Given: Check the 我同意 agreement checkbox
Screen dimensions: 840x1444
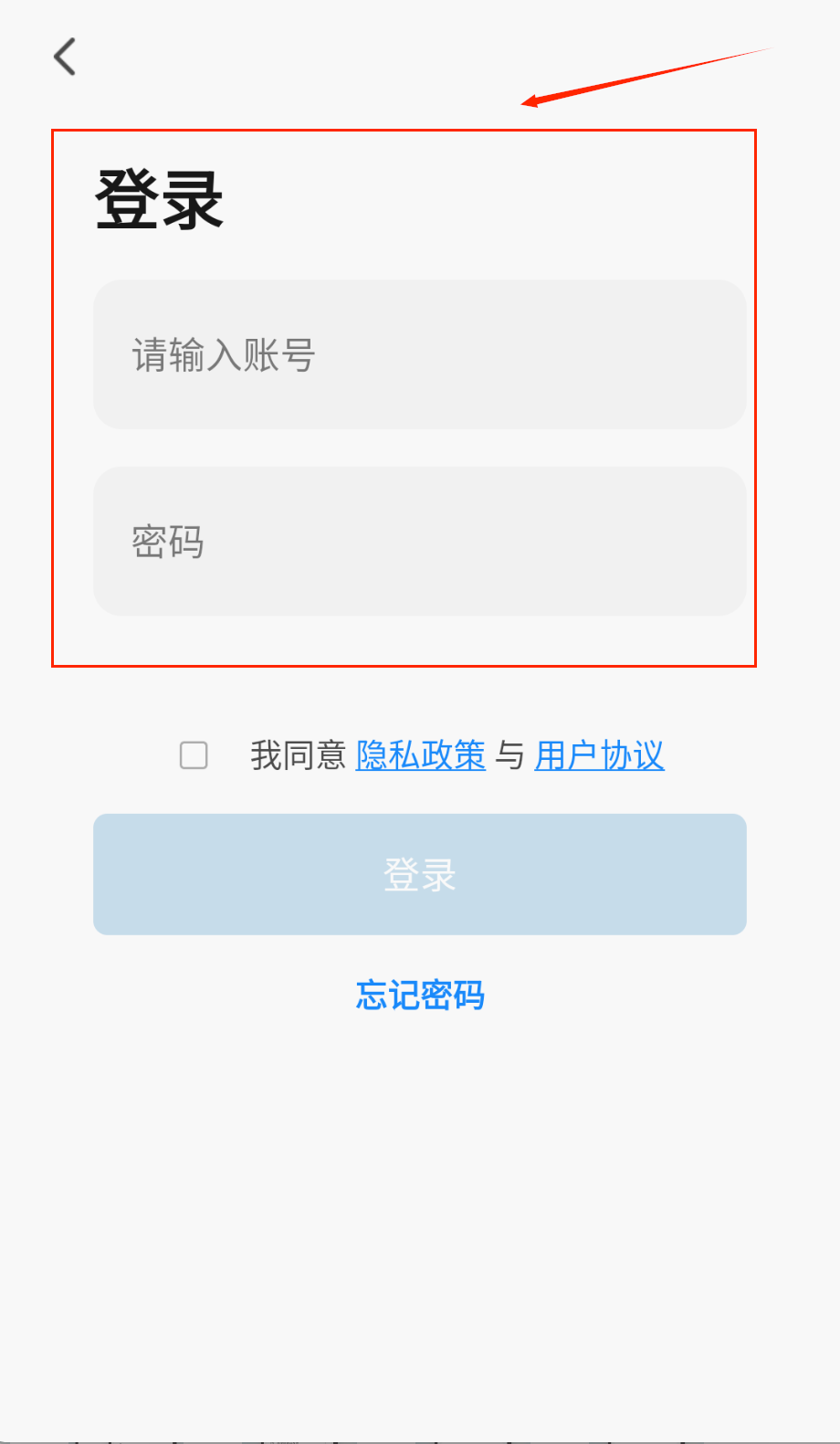Looking at the screenshot, I should point(194,755).
